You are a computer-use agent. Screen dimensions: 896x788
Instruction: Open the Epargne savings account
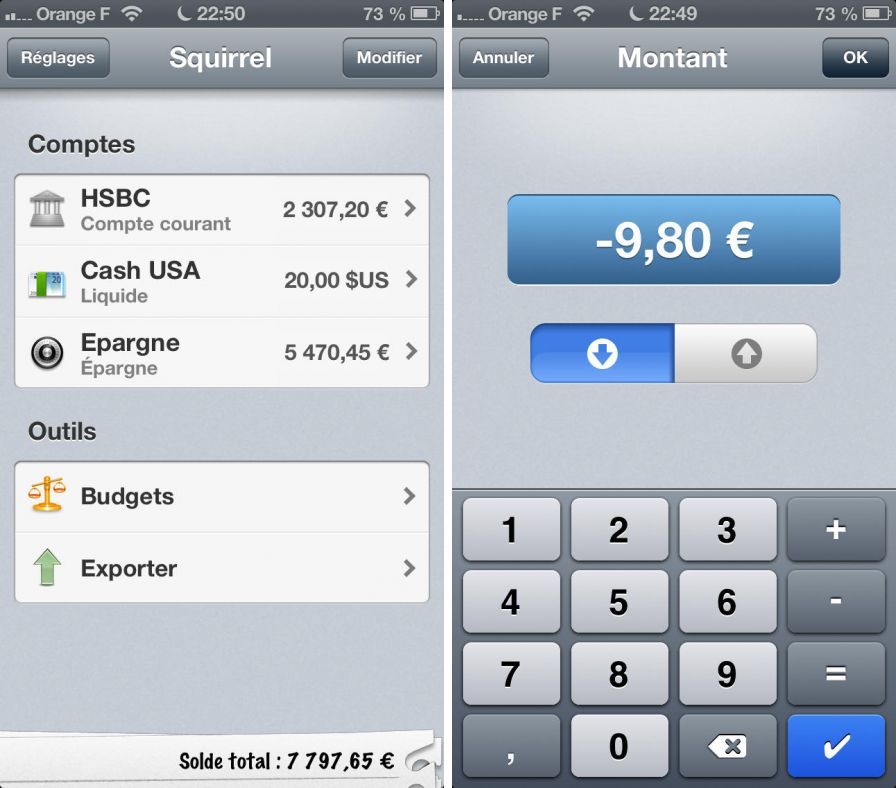tap(222, 353)
